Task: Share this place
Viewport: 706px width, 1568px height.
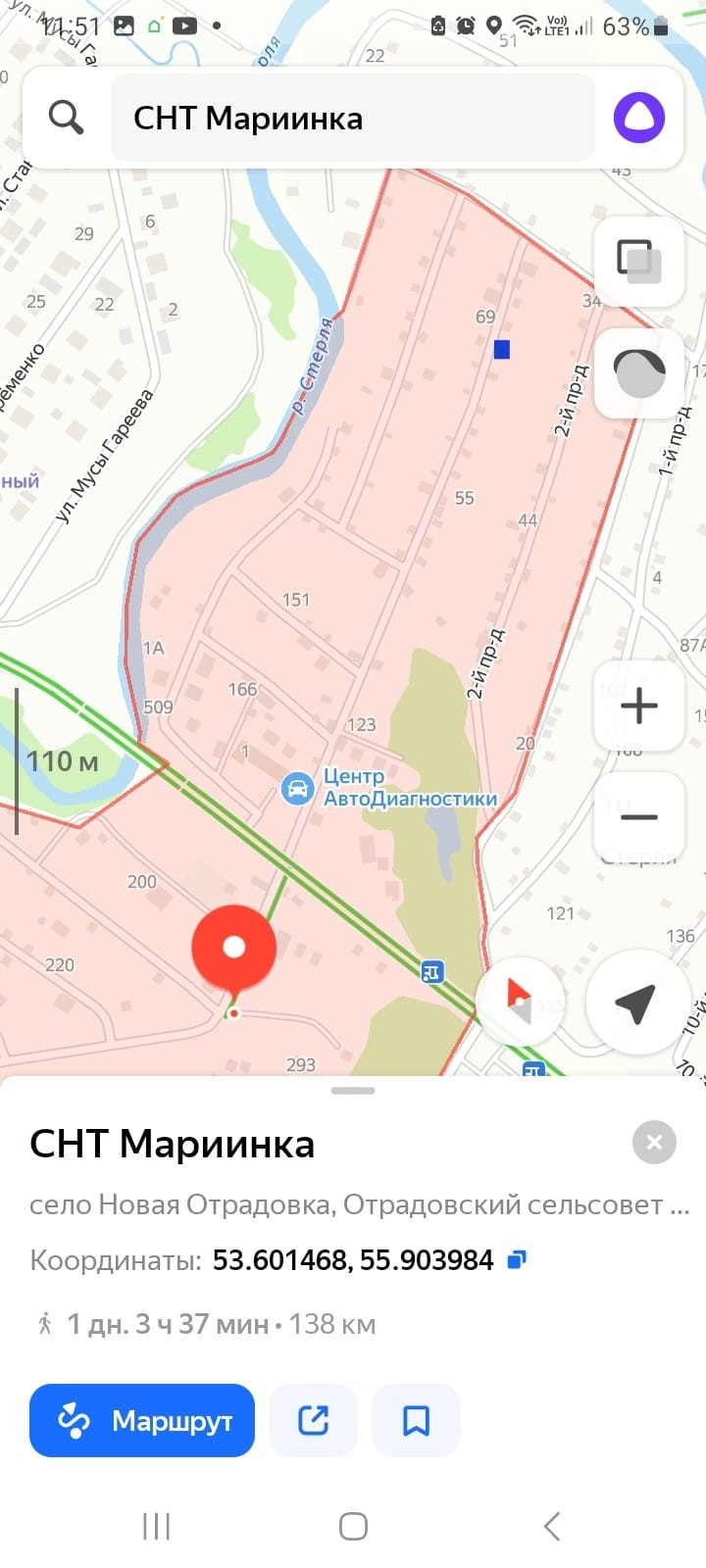Action: (x=314, y=1420)
